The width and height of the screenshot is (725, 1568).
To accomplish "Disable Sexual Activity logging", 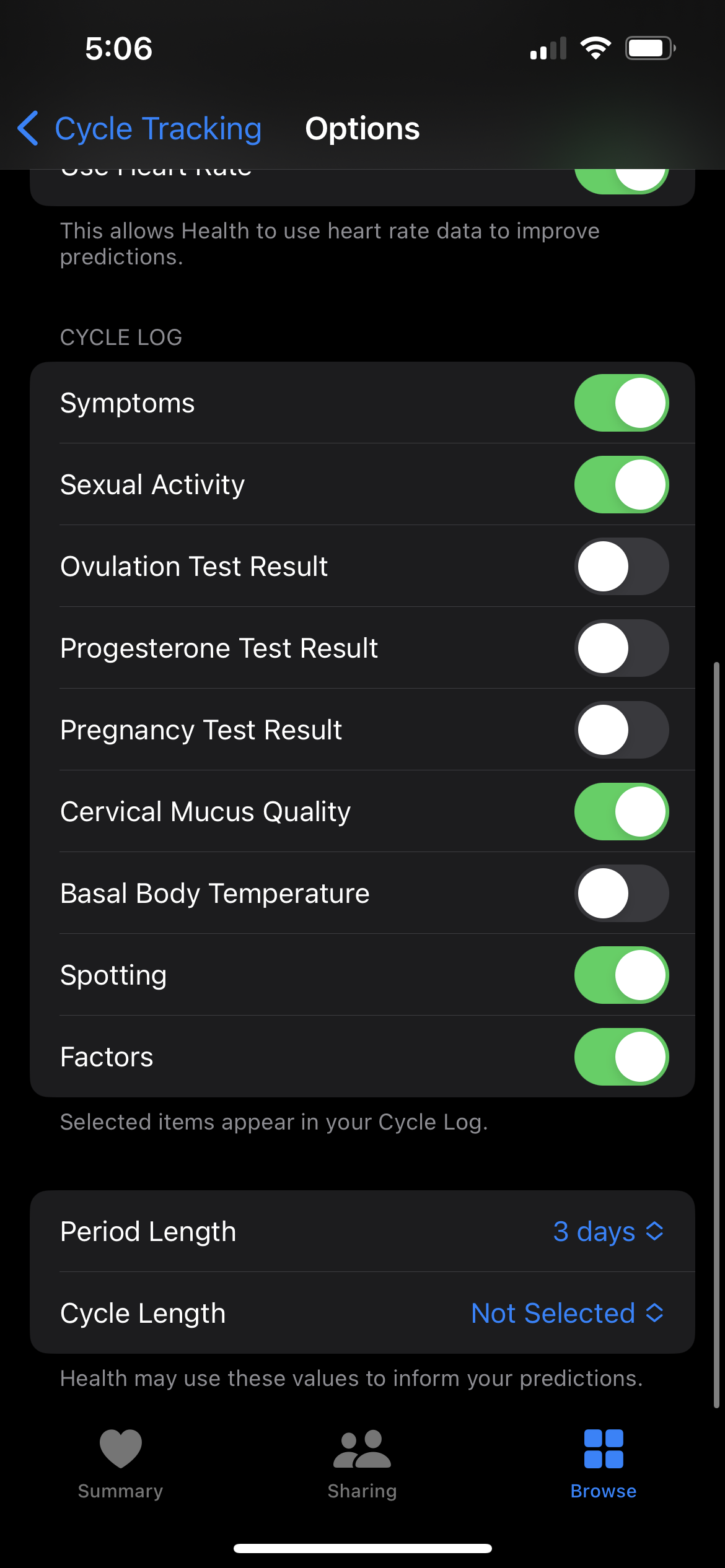I will coord(622,485).
